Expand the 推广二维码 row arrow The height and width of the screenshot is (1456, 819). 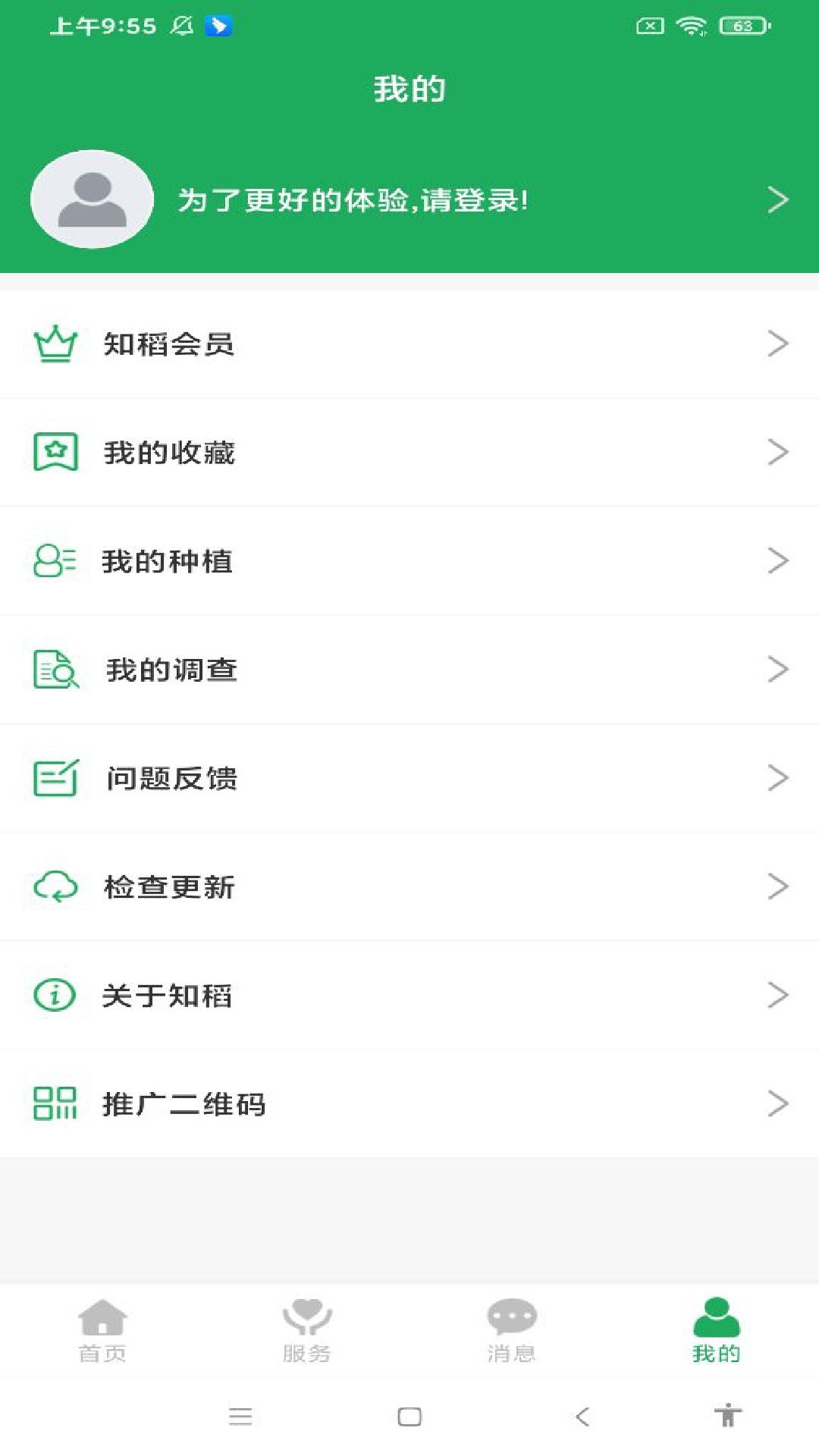click(x=777, y=1105)
